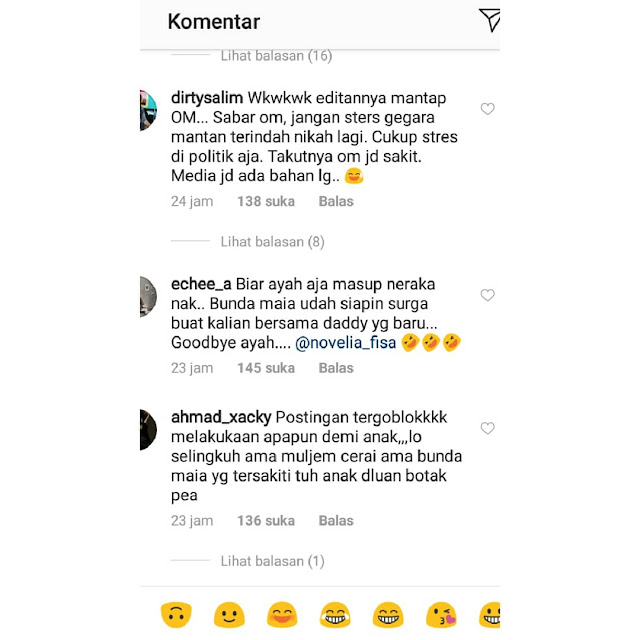Open echee_a's profile picture
The width and height of the screenshot is (640, 640).
click(148, 297)
